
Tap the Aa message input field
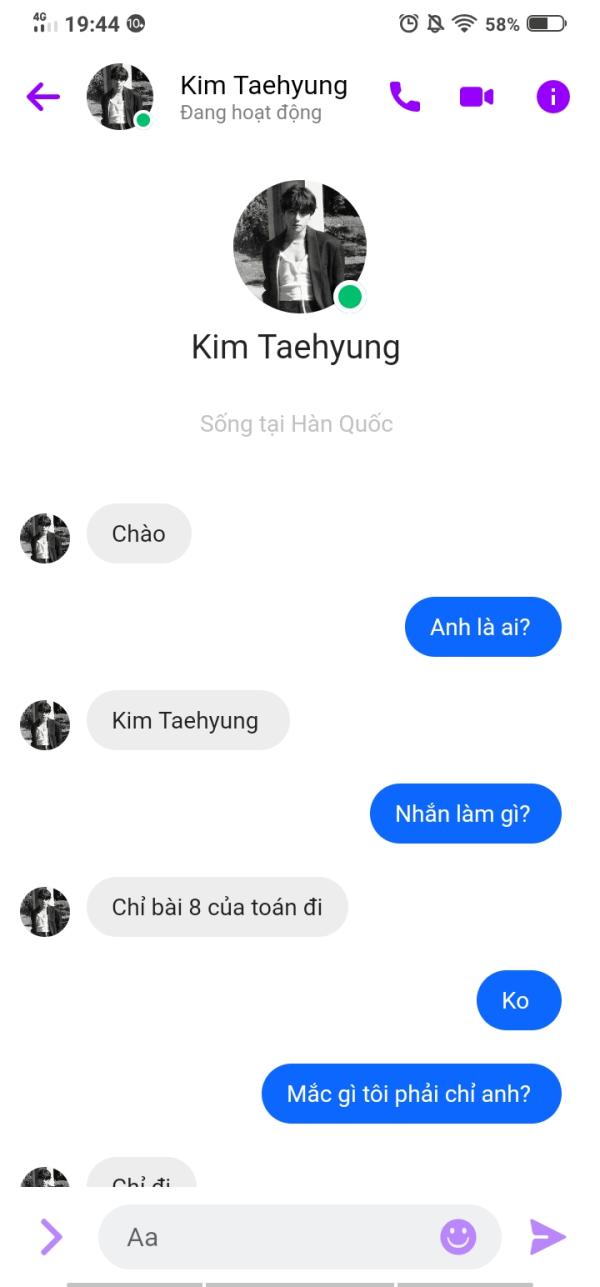(x=270, y=1237)
